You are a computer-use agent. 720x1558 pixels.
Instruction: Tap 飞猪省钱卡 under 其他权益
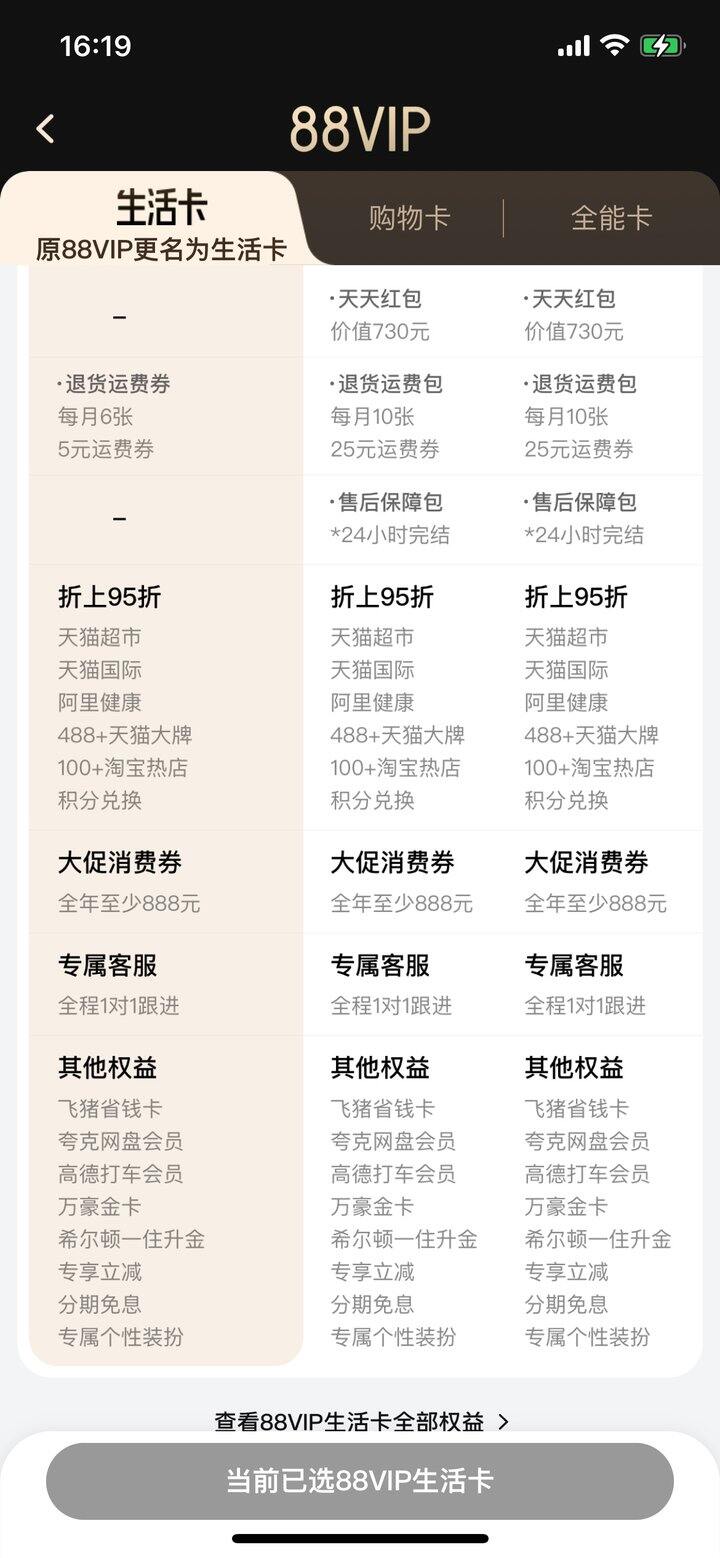[x=99, y=1108]
